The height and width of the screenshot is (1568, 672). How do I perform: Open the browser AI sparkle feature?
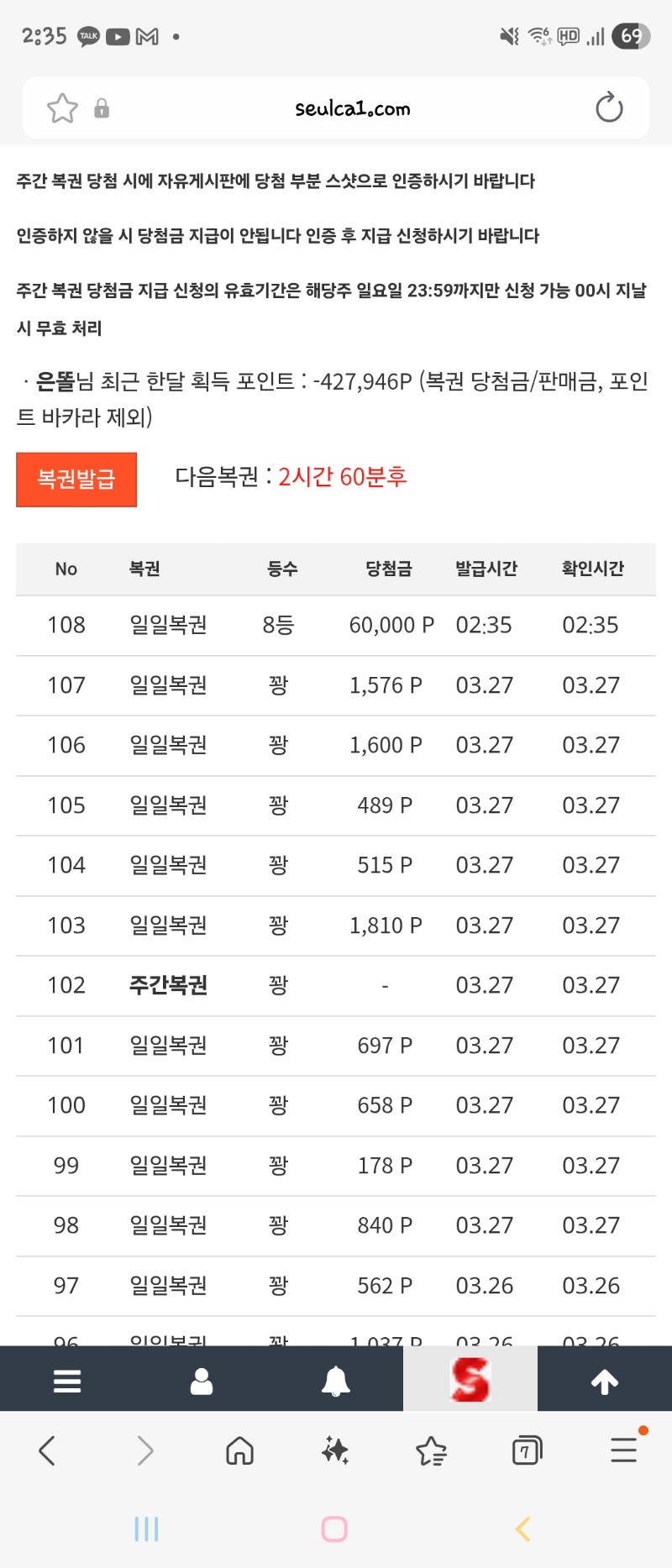(x=335, y=1450)
